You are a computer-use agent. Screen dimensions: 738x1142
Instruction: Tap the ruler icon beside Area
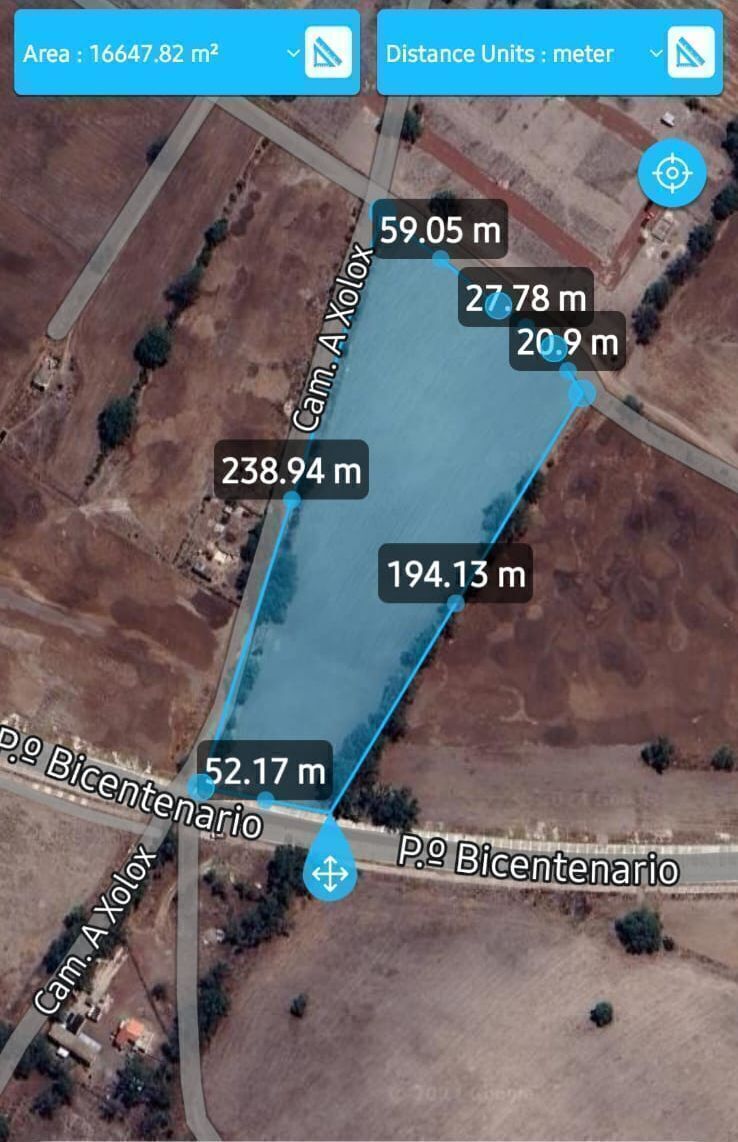329,52
